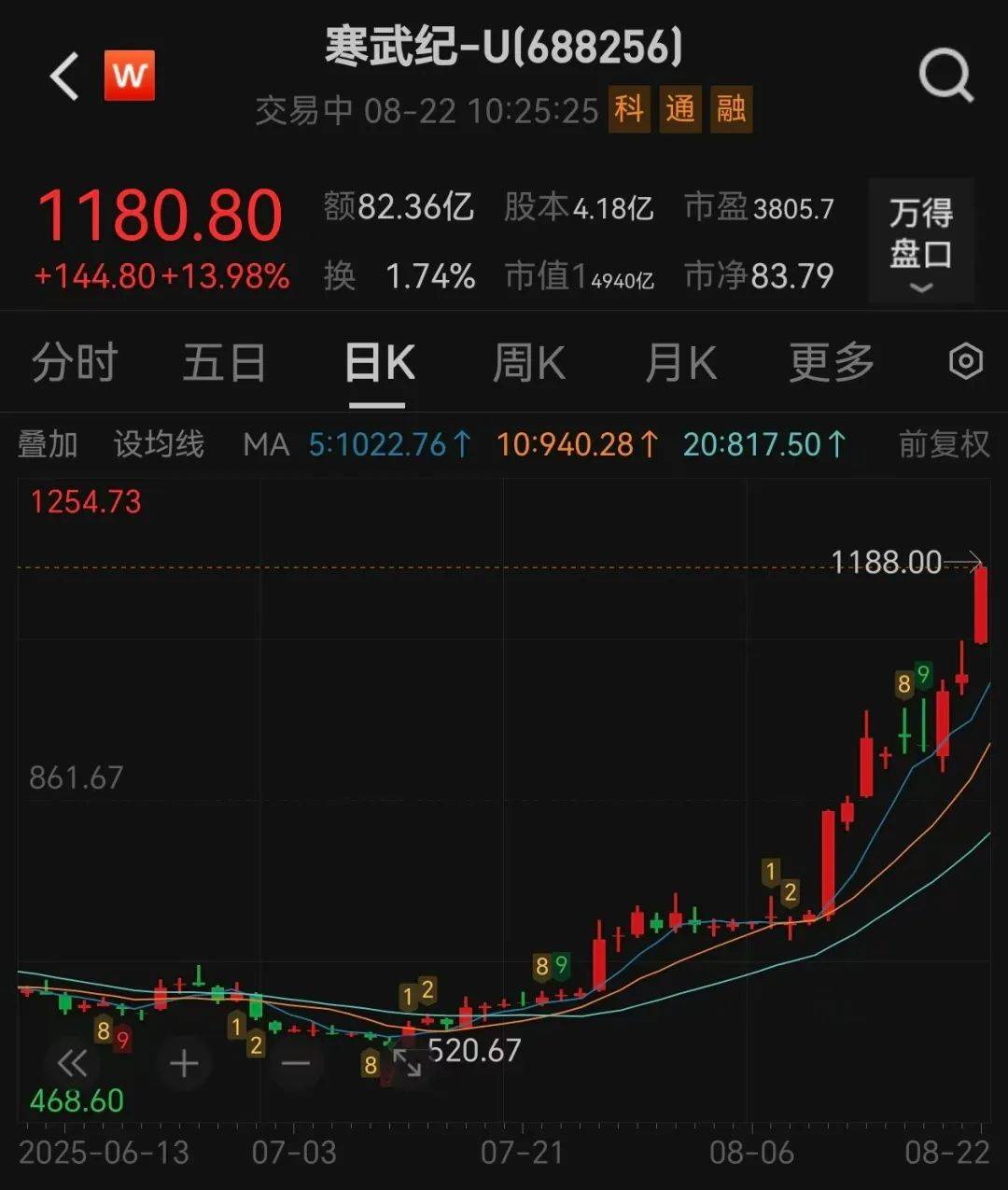Image resolution: width=1008 pixels, height=1190 pixels.
Task: Open the 月K monthly chart
Action: [x=680, y=362]
